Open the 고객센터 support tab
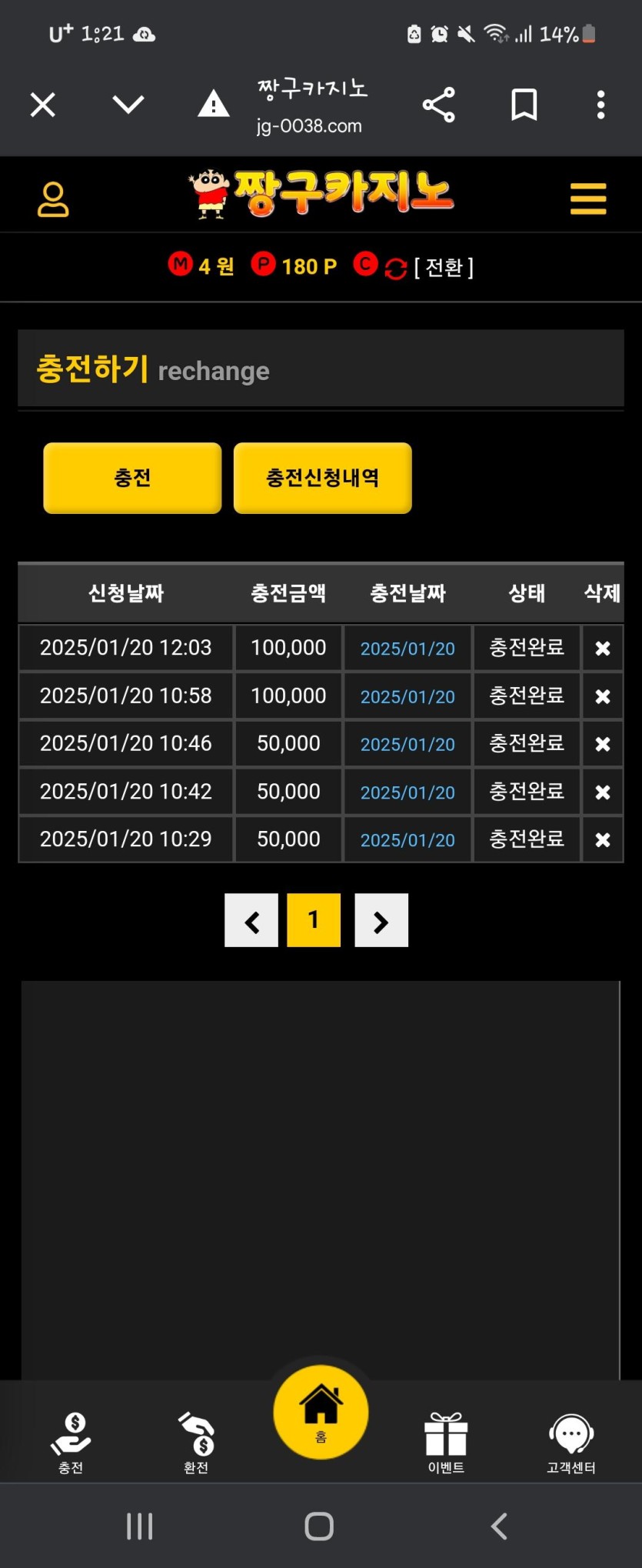 (571, 1443)
